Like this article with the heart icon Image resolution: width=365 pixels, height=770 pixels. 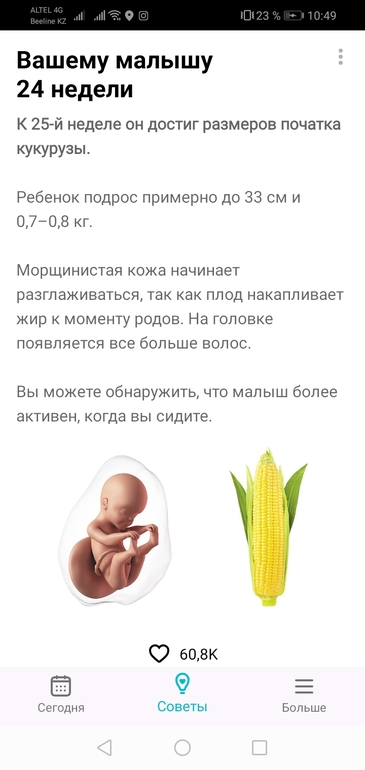(159, 654)
